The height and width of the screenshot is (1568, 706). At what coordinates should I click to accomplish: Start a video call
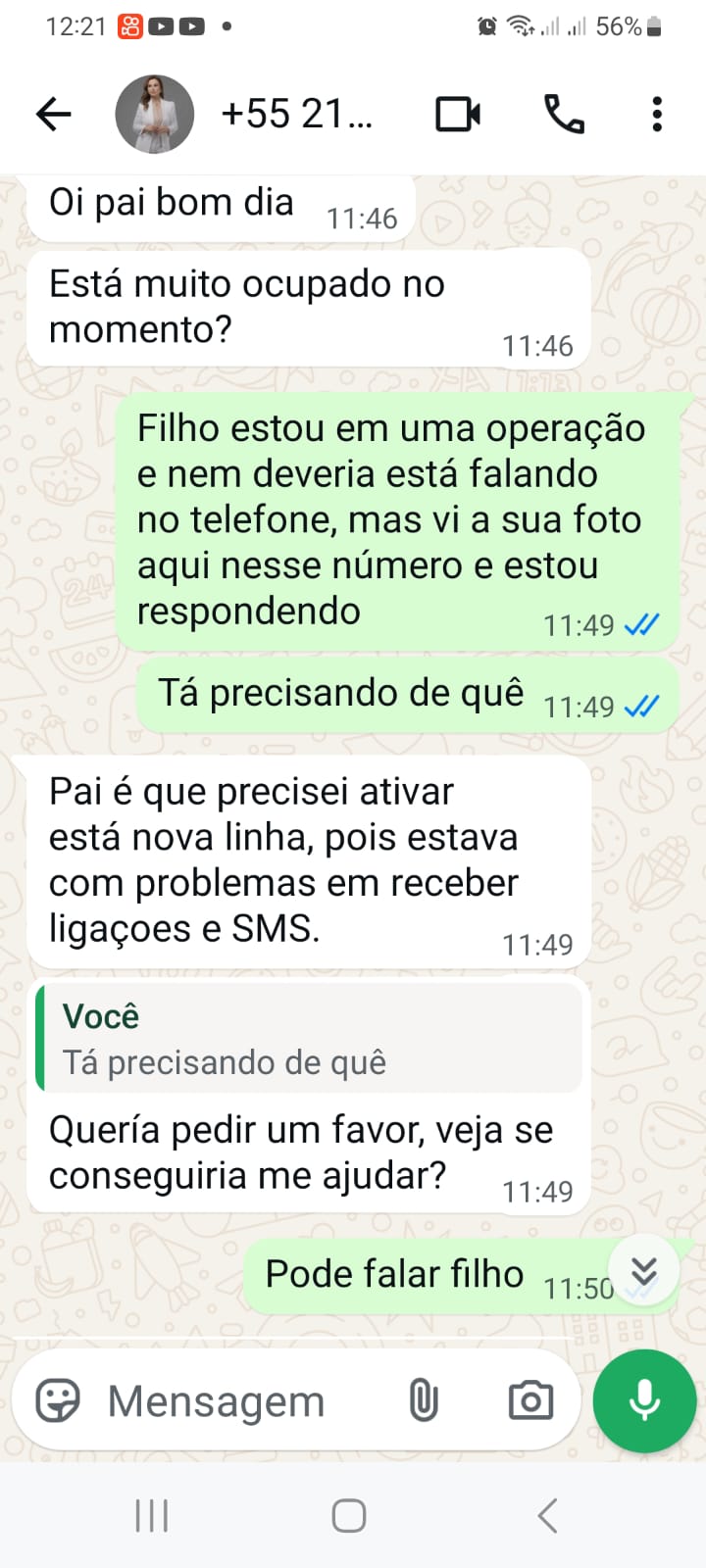(458, 115)
